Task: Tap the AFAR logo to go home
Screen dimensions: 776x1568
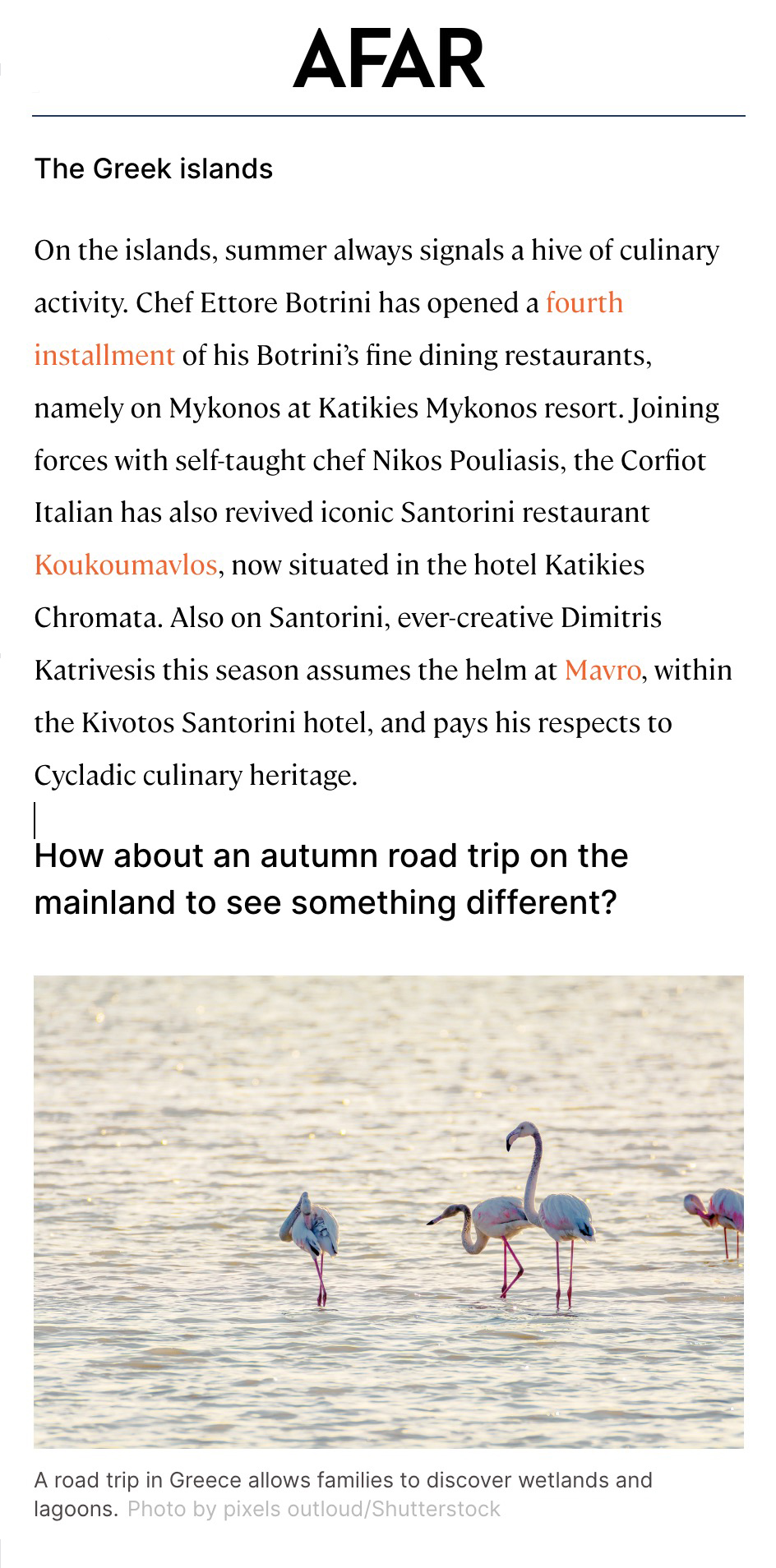Action: (x=388, y=58)
